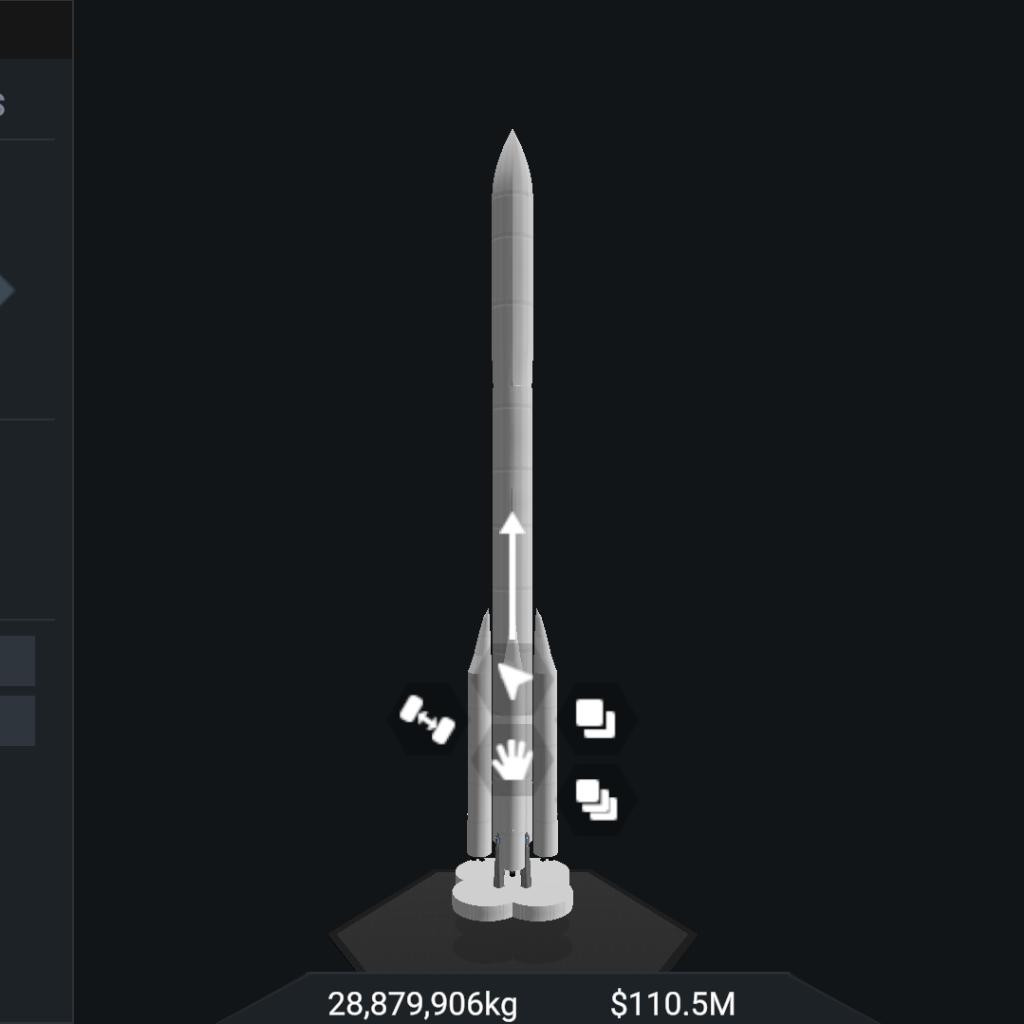
Task: Duplicate the selected part with two-square icon
Action: (596, 719)
